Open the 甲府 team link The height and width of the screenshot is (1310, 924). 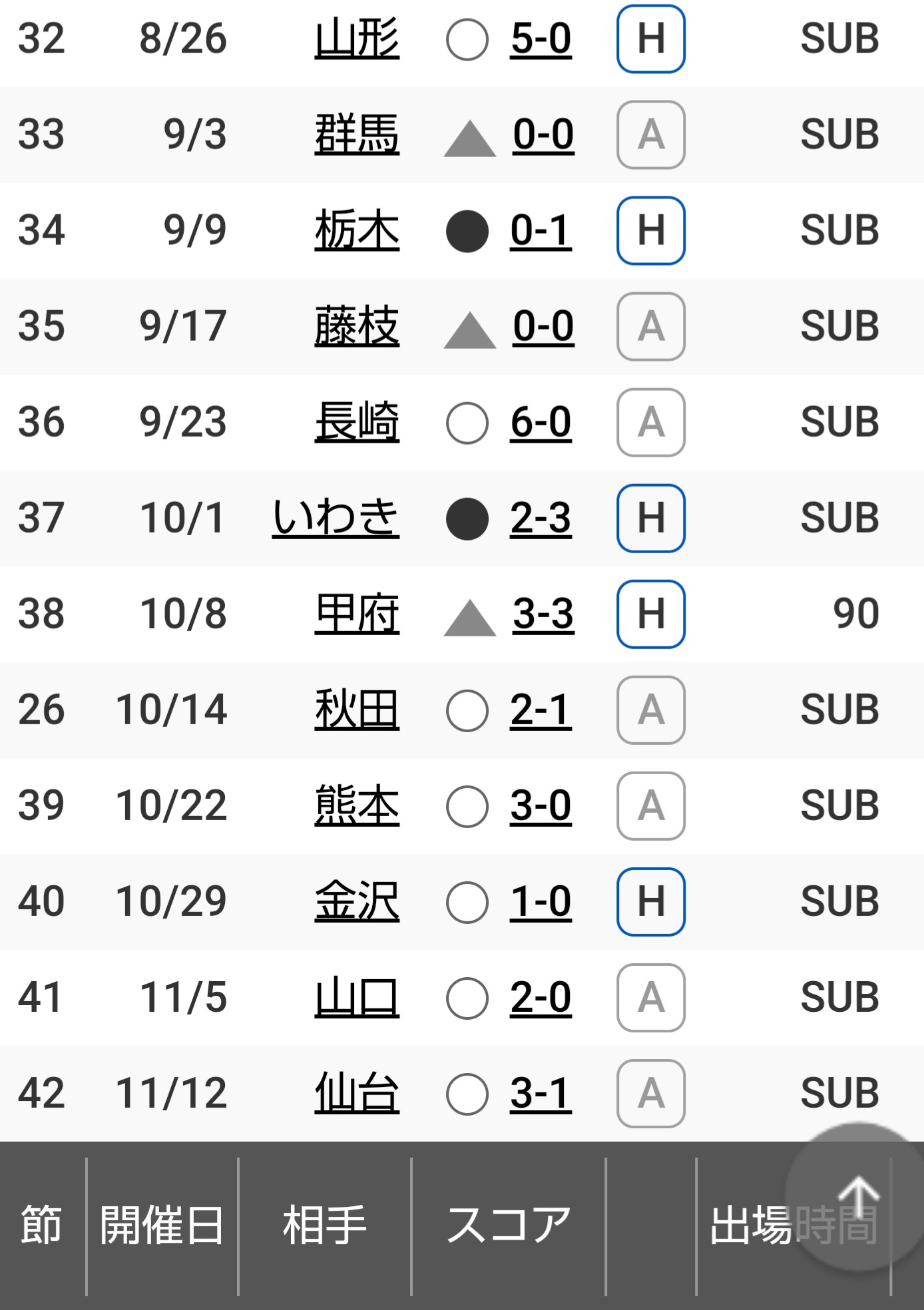tap(357, 614)
